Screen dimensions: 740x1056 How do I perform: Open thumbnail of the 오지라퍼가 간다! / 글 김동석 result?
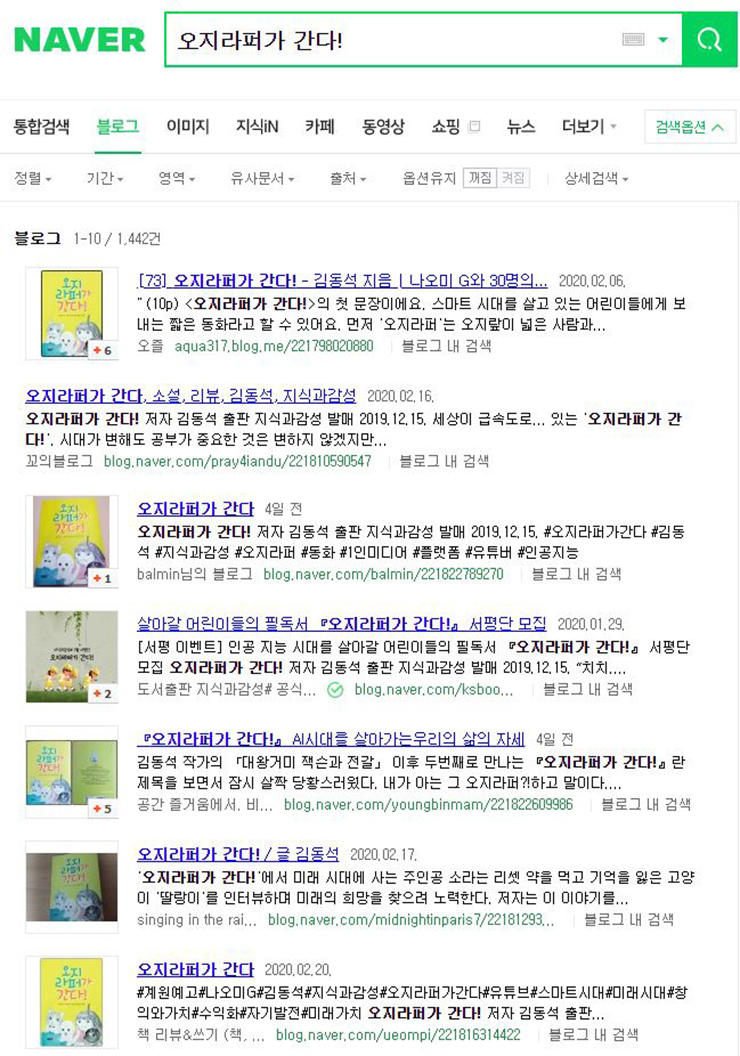click(x=71, y=885)
